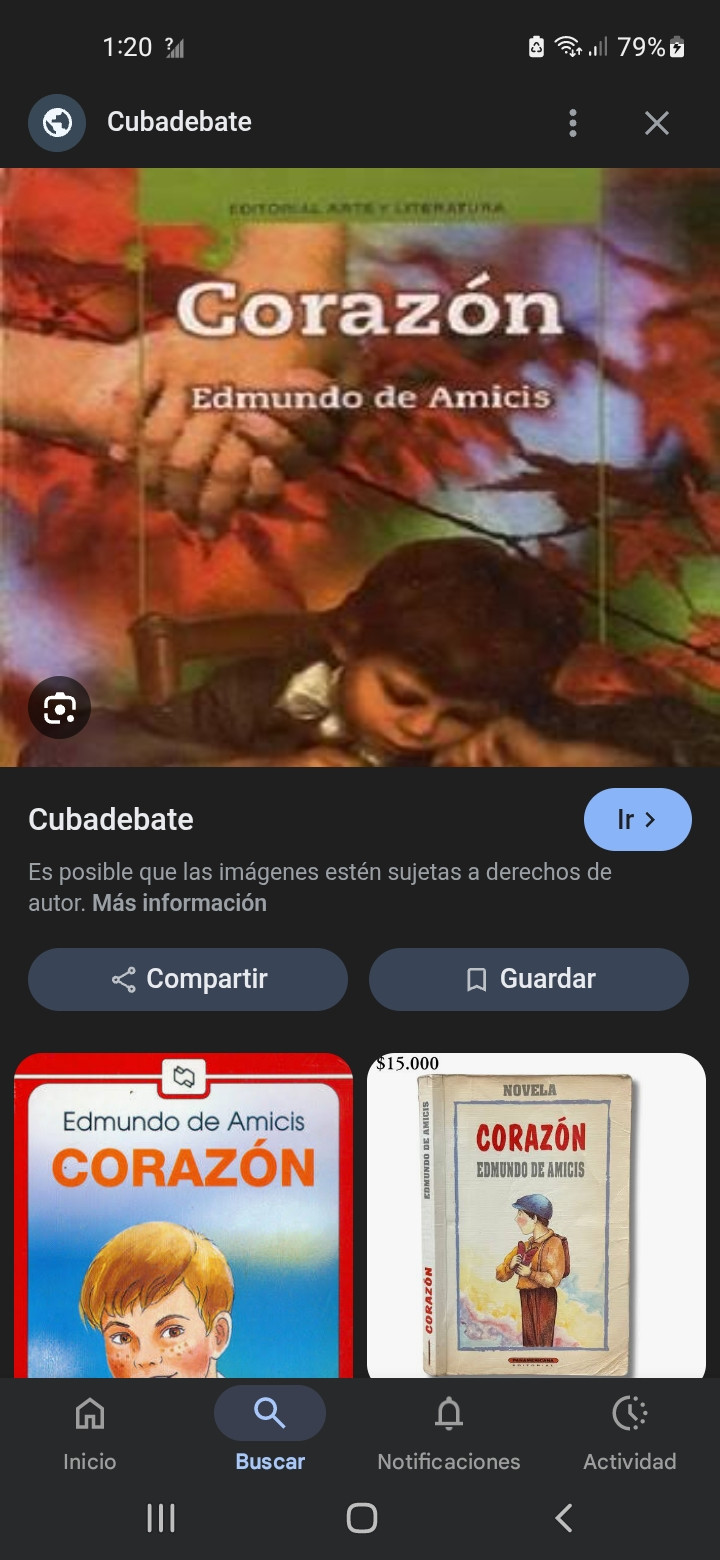Open the Más información link

[x=179, y=903]
